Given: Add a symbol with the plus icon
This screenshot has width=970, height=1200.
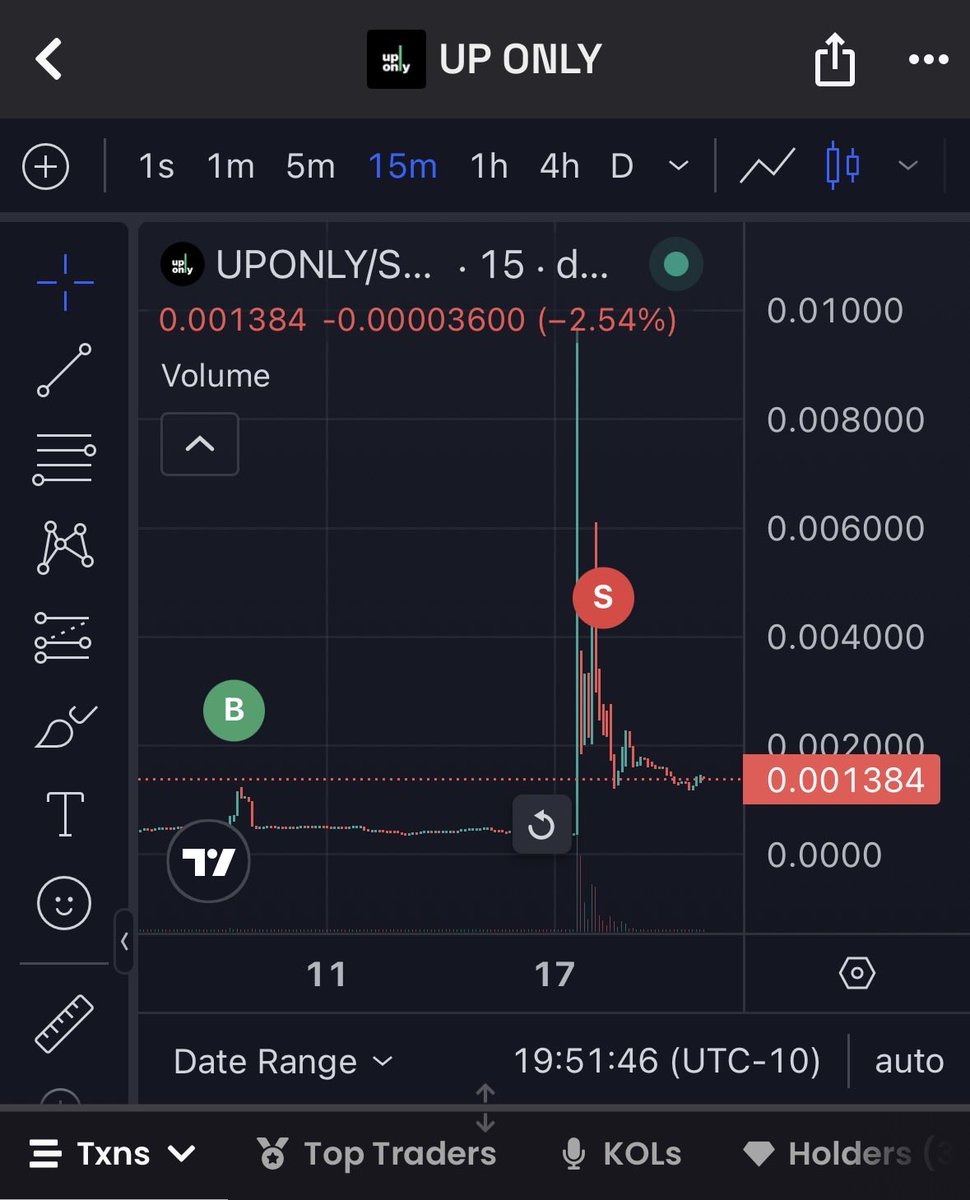Looking at the screenshot, I should (x=46, y=166).
